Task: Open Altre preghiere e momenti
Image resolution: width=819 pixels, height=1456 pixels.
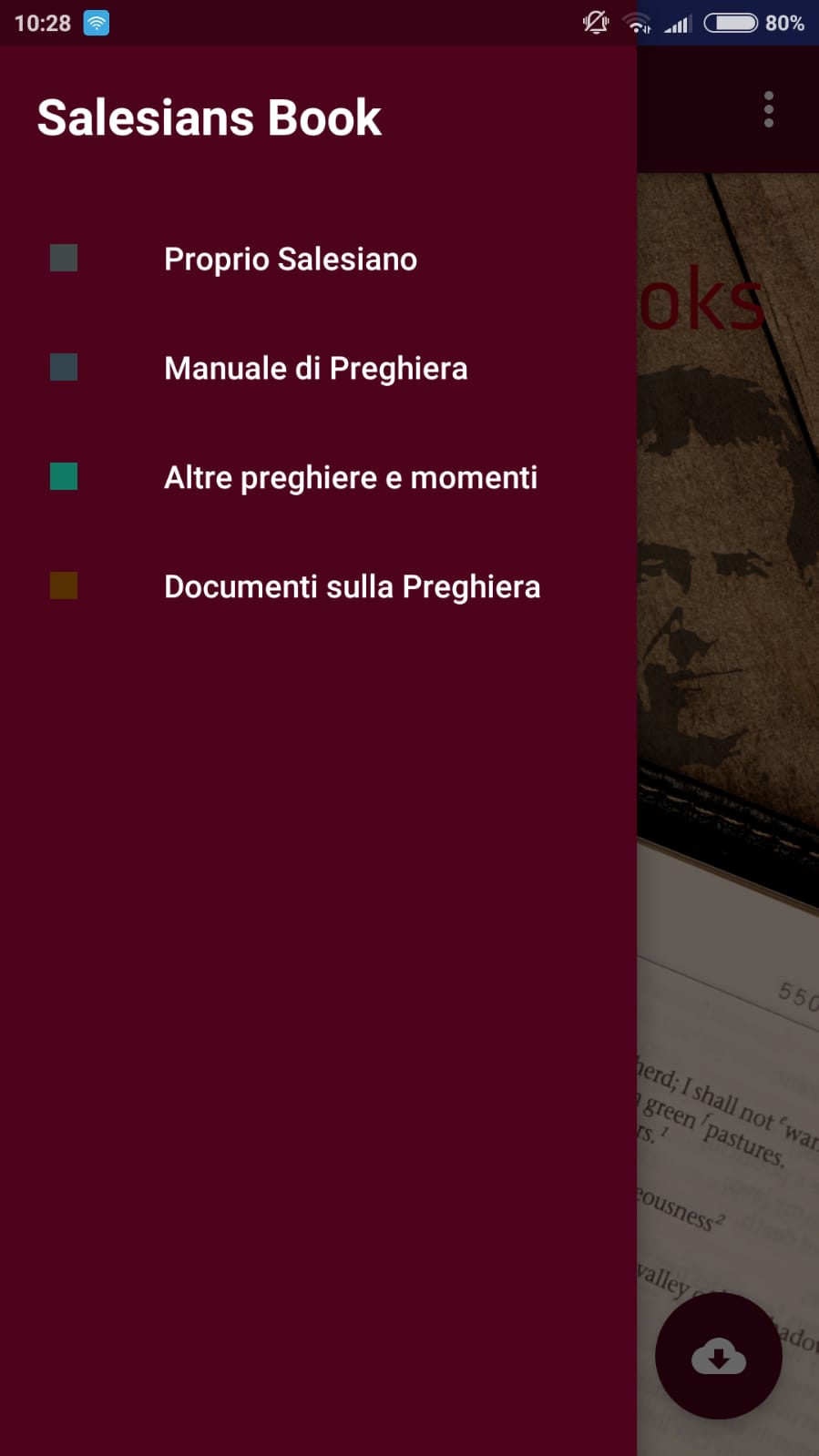Action: coord(350,478)
